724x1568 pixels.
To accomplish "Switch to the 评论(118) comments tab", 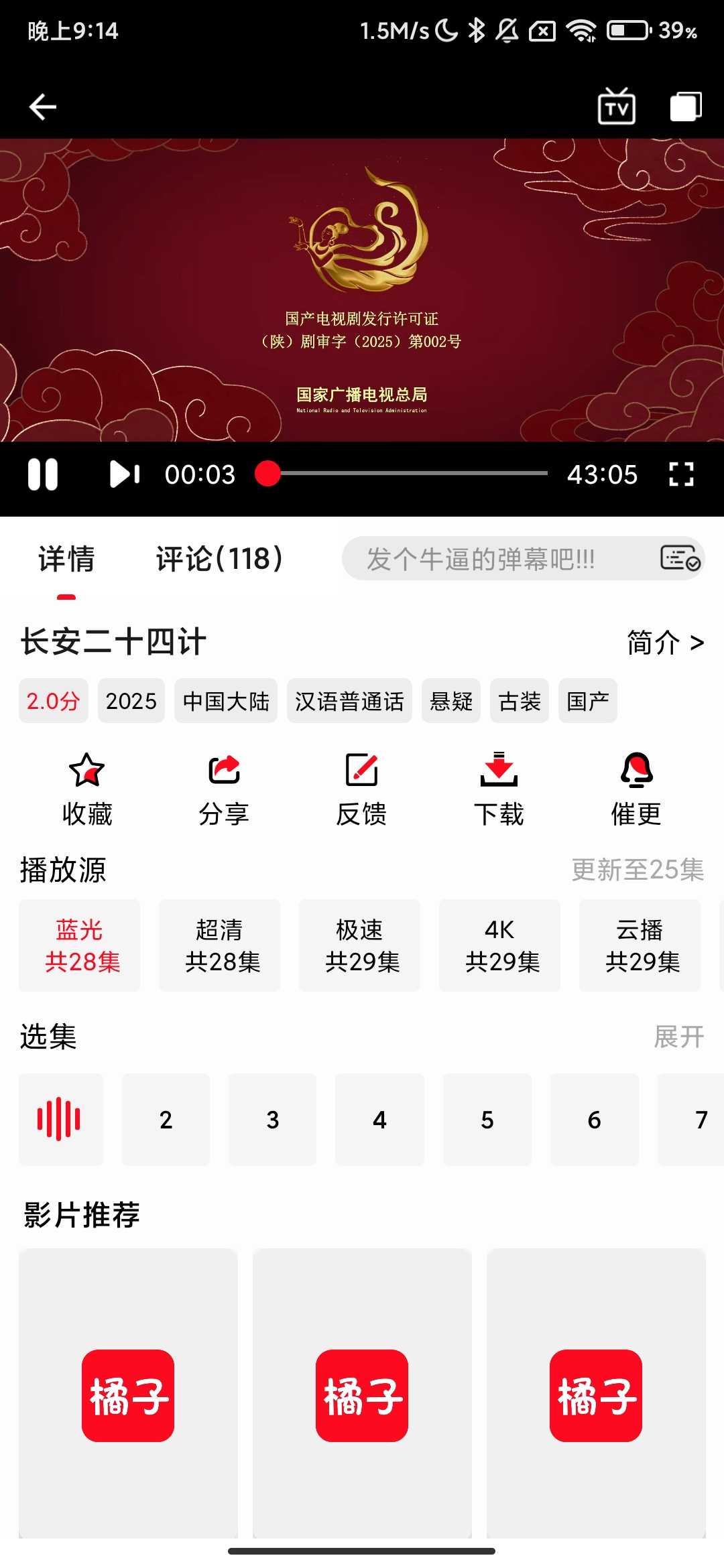I will pos(219,559).
